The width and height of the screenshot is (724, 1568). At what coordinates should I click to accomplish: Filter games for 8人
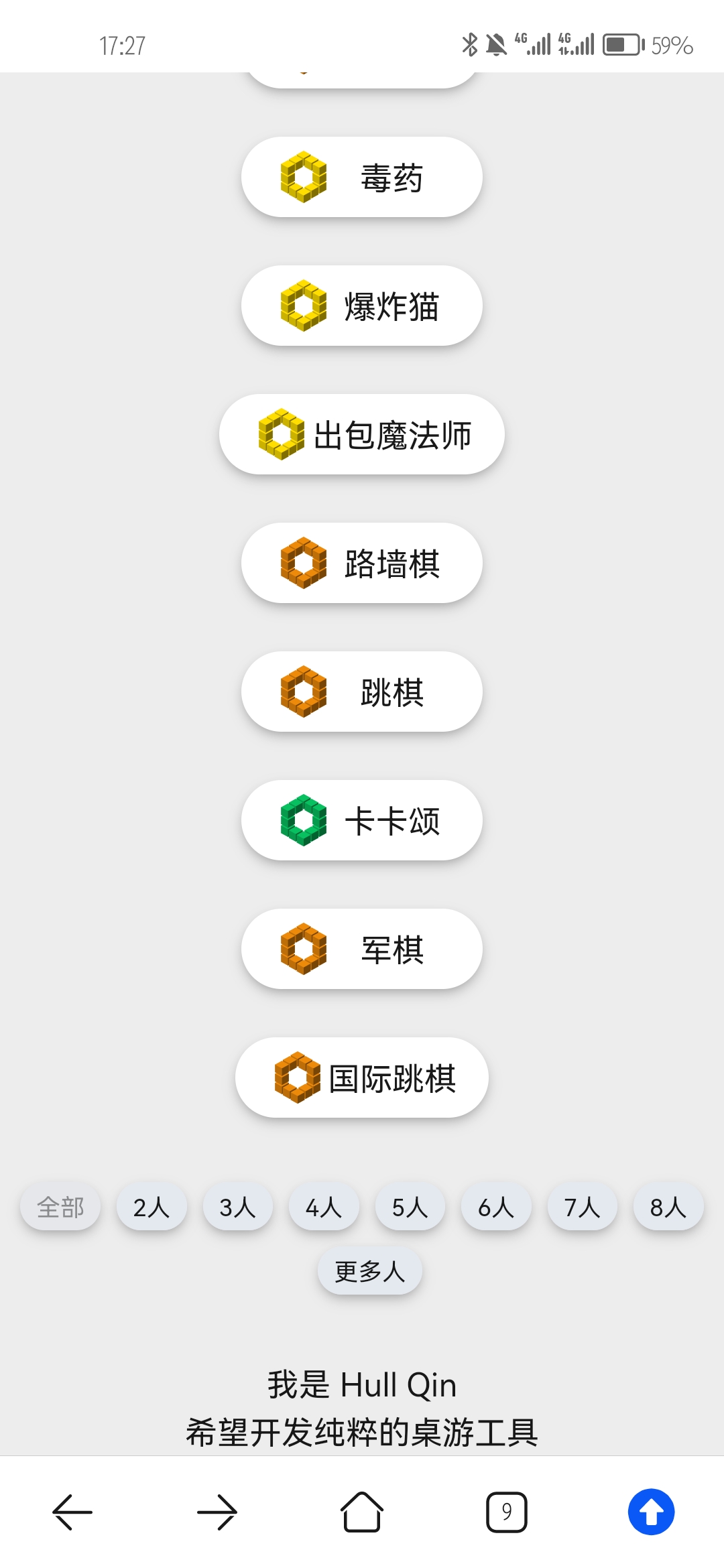pos(668,1207)
